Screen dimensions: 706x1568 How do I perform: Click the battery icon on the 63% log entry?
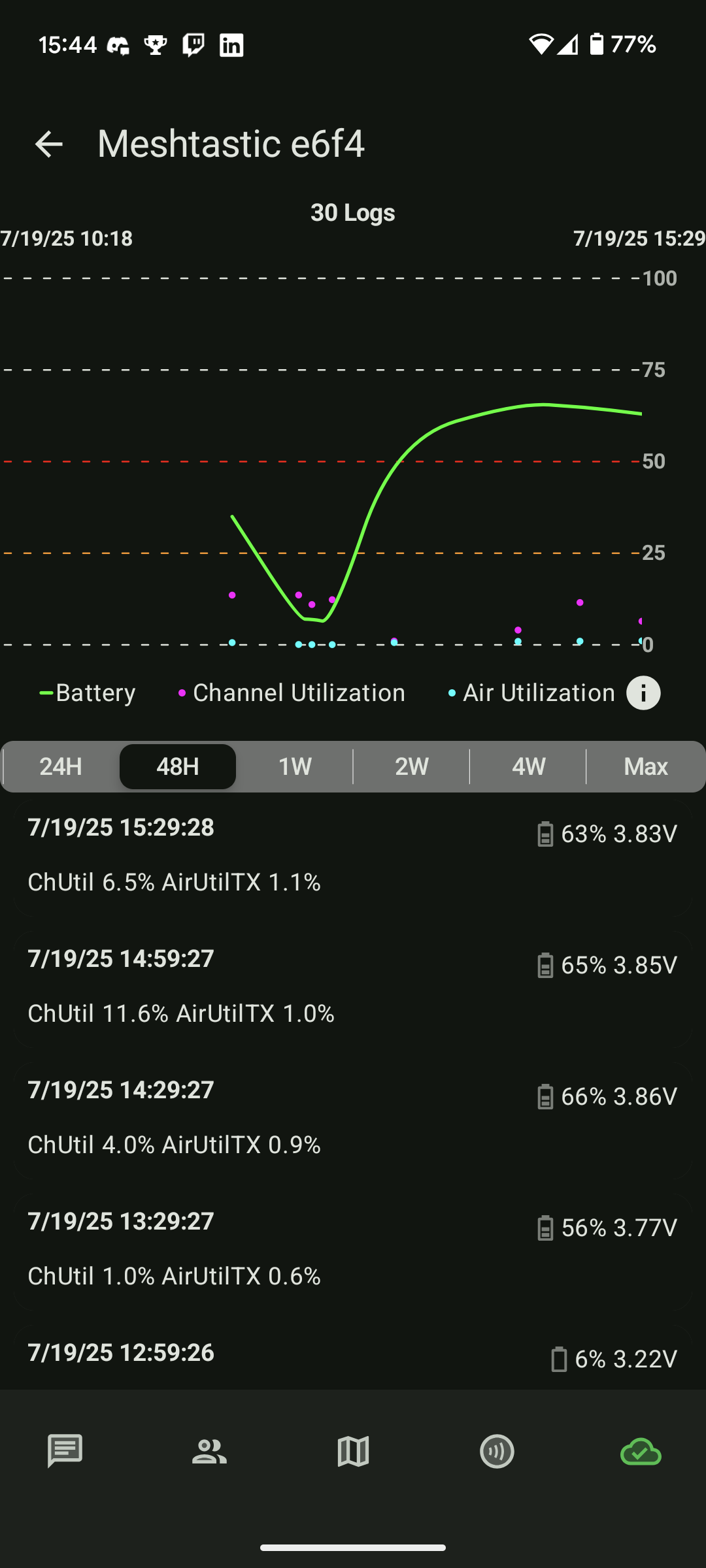coord(545,834)
